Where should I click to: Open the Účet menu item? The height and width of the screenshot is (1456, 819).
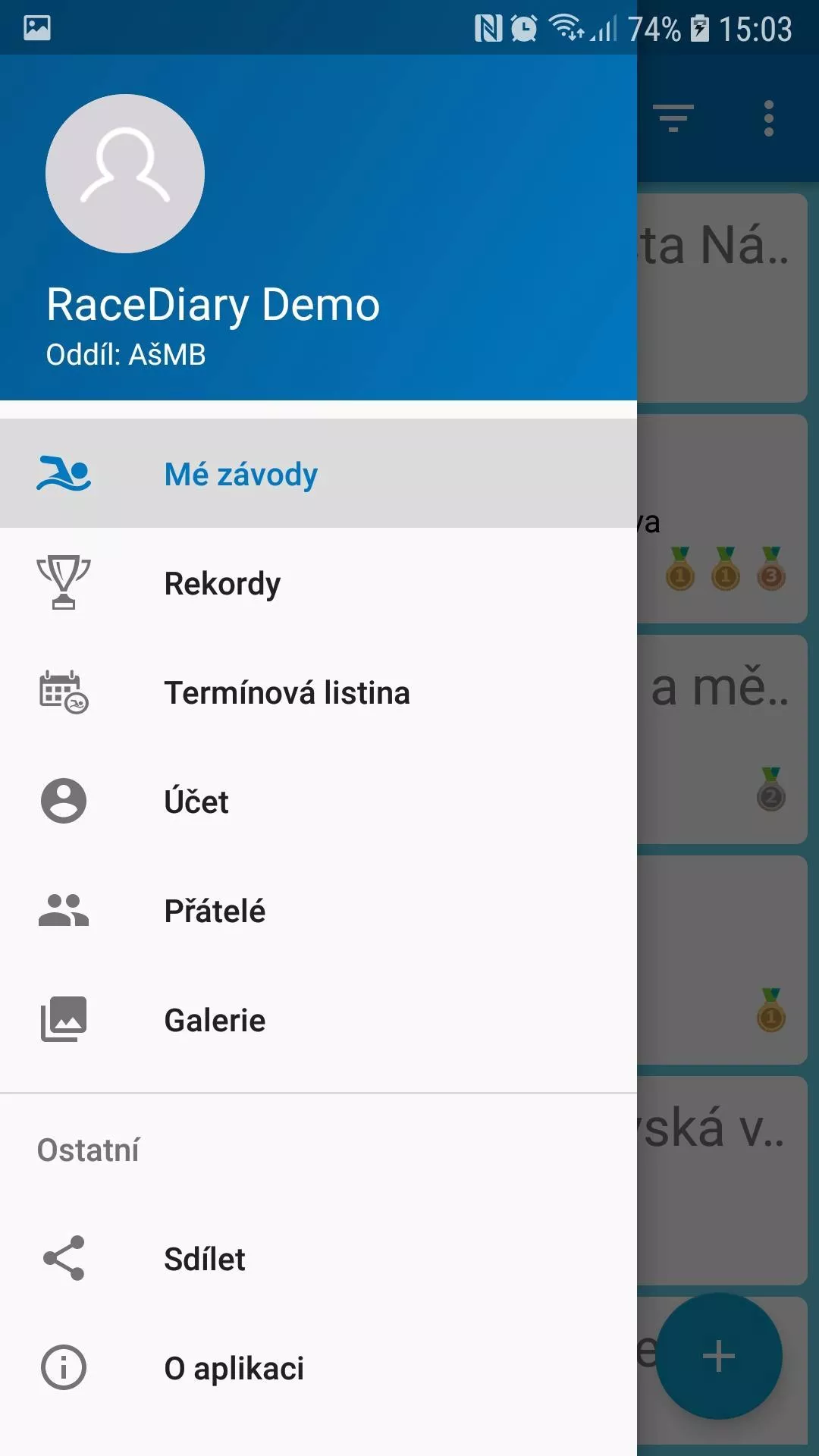pyautogui.click(x=318, y=802)
